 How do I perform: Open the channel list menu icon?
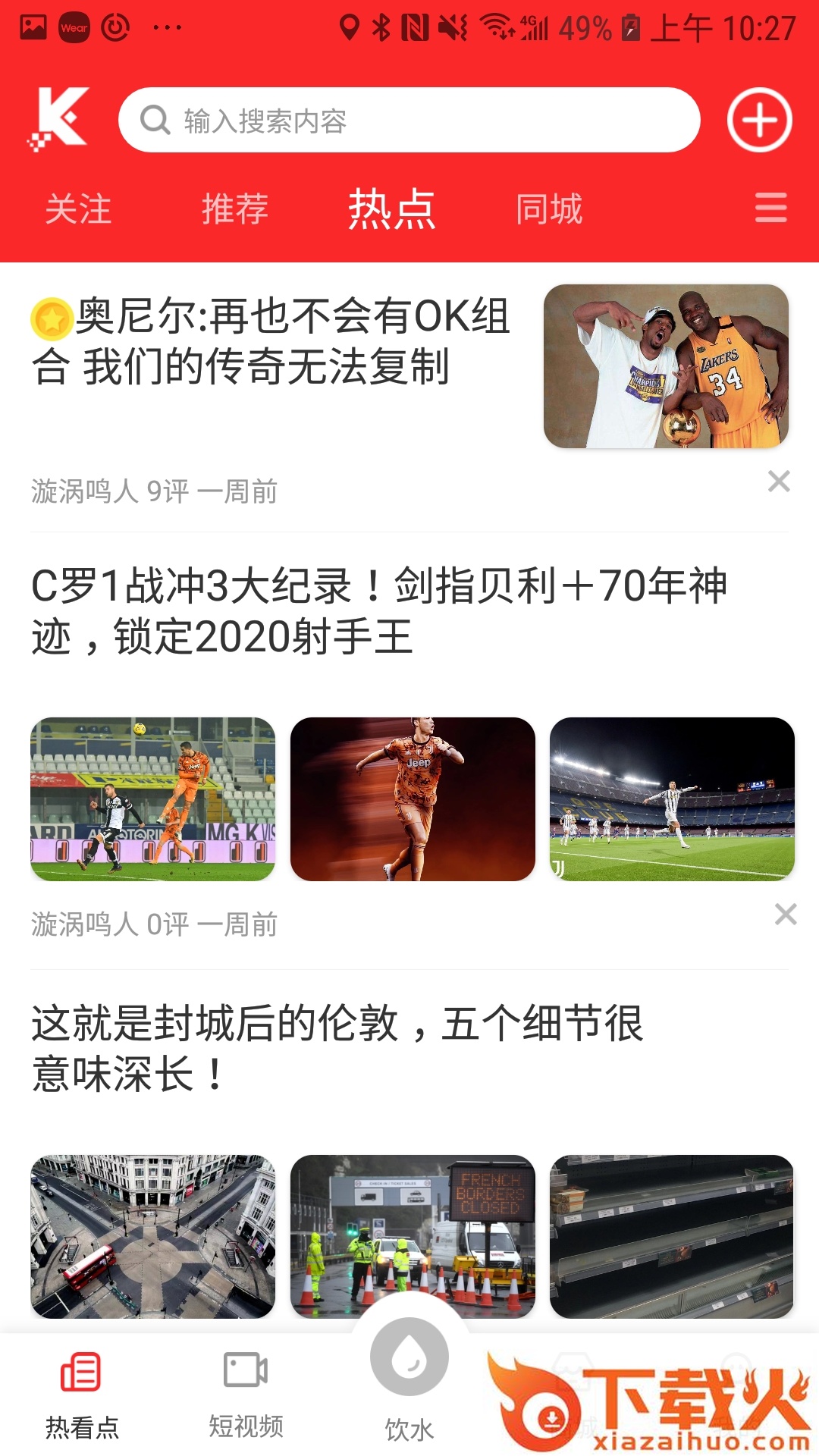click(x=770, y=208)
